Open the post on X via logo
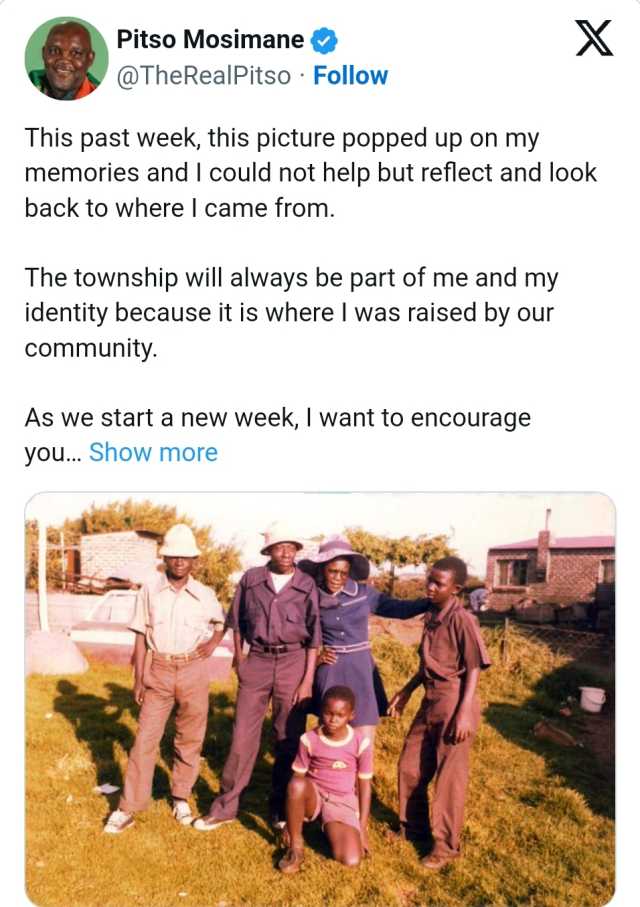Viewport: 640px width, 907px height. pyautogui.click(x=595, y=40)
